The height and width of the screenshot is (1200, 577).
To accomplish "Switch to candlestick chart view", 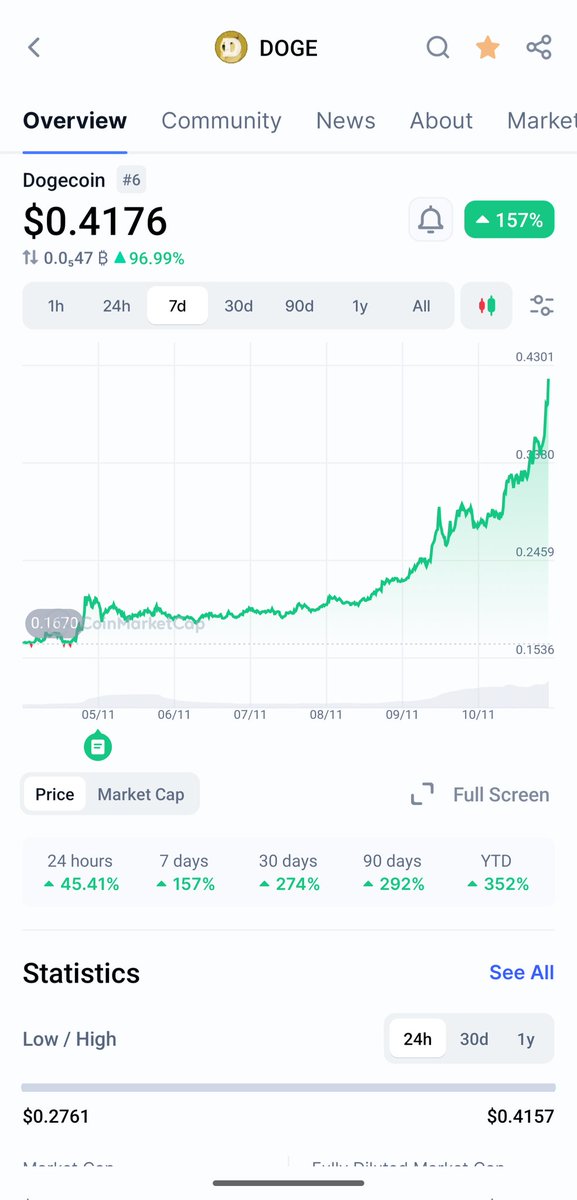I will (x=487, y=306).
